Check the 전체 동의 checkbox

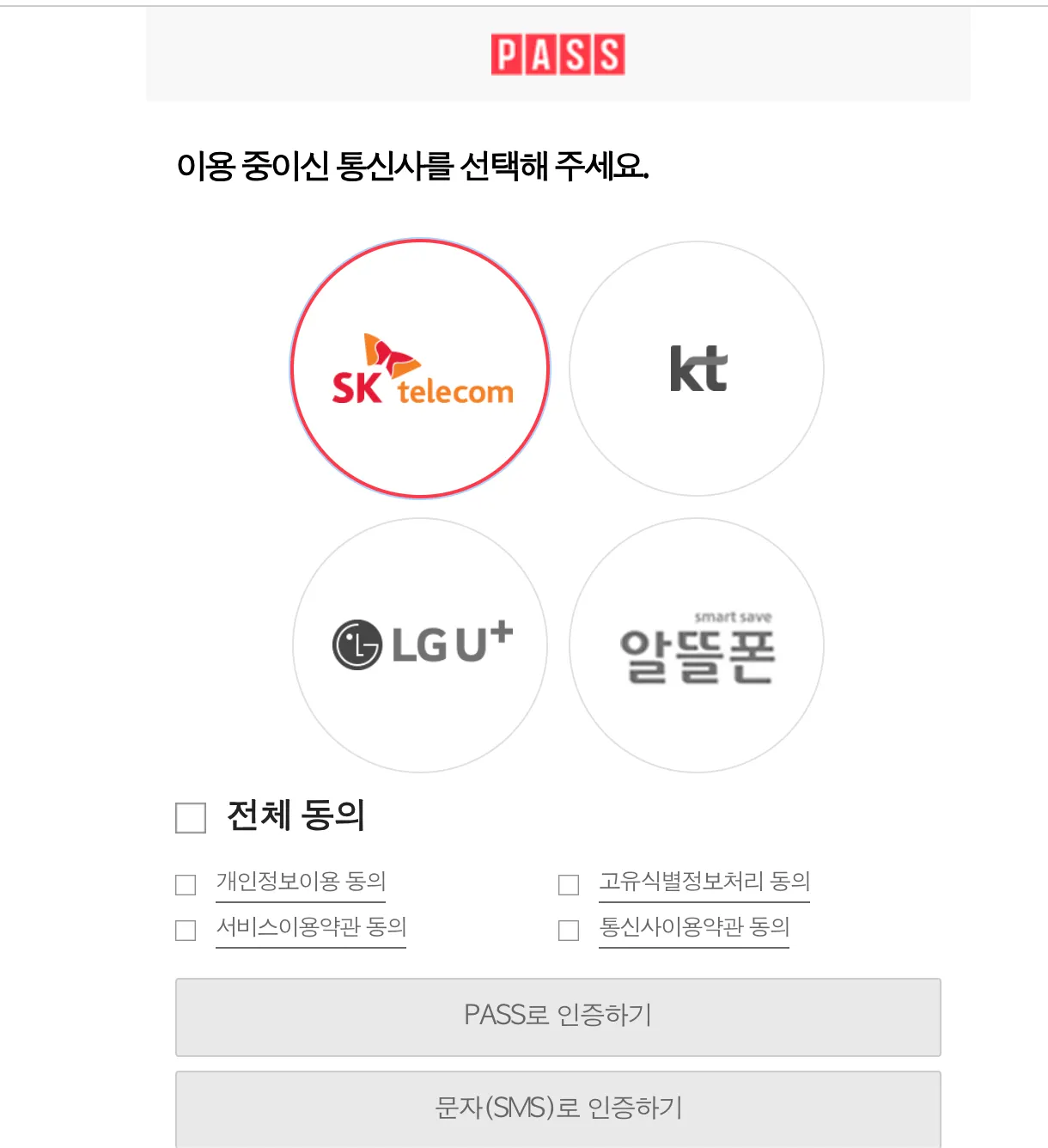click(x=191, y=817)
